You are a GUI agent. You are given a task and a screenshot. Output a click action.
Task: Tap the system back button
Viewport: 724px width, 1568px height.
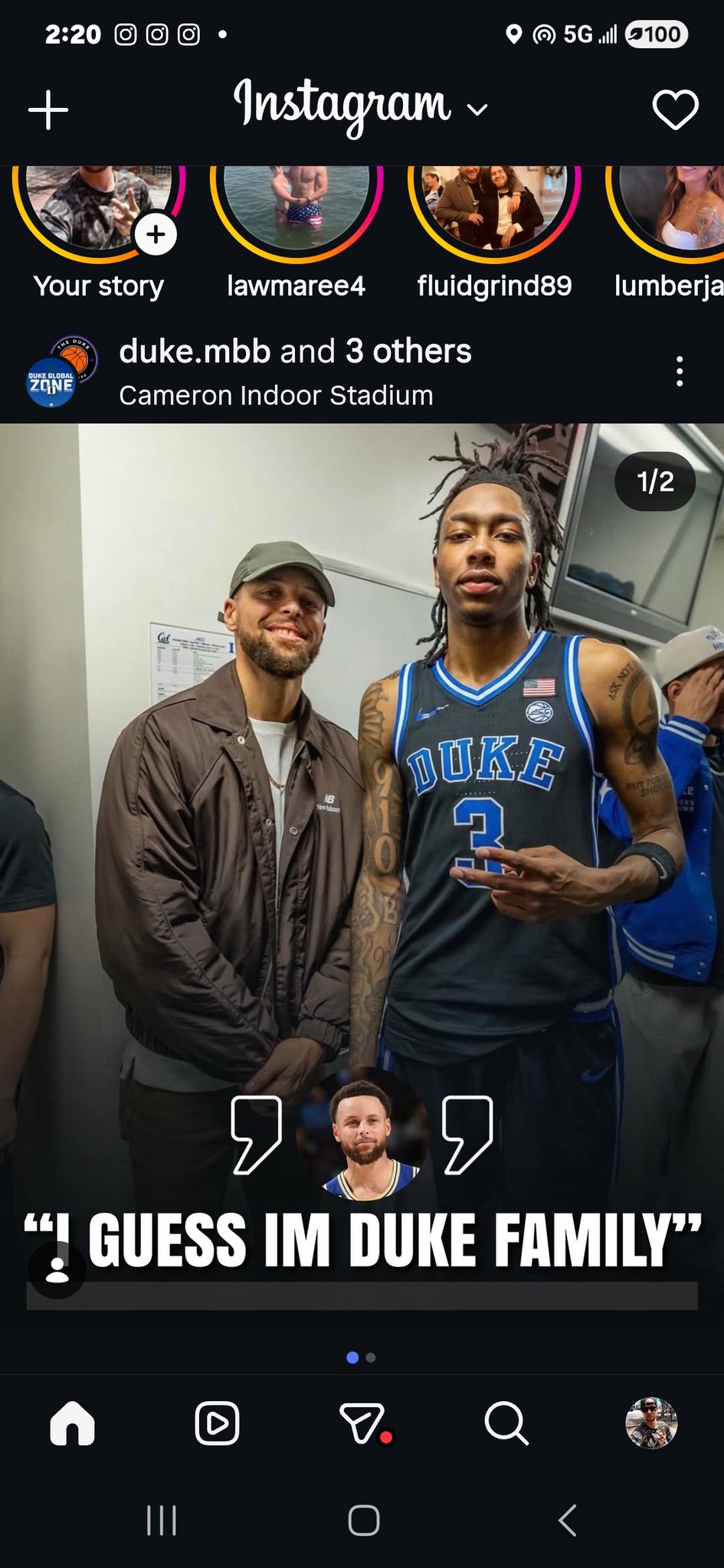point(567,1521)
